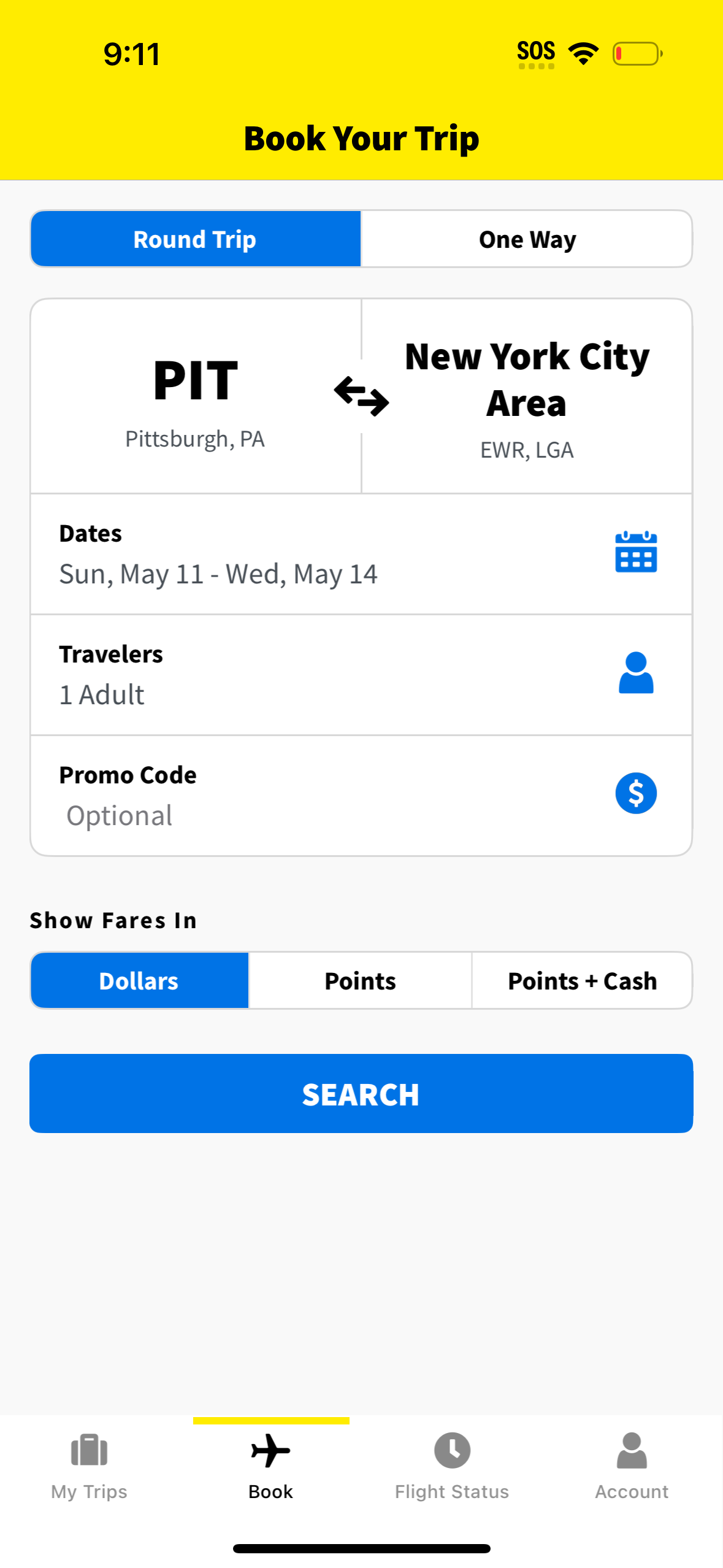
Task: Select Round Trip option
Action: [194, 239]
